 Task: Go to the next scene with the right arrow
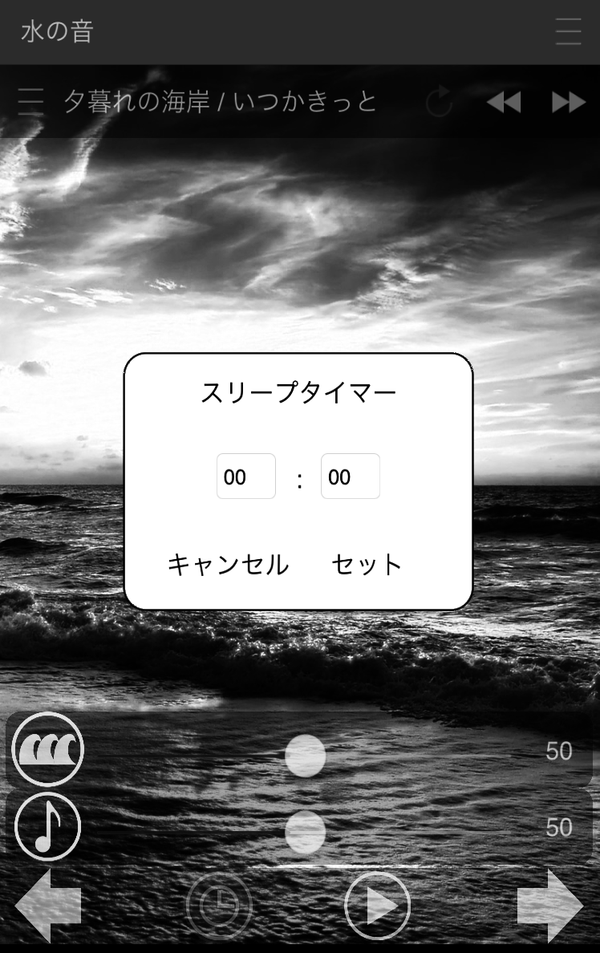tap(550, 906)
